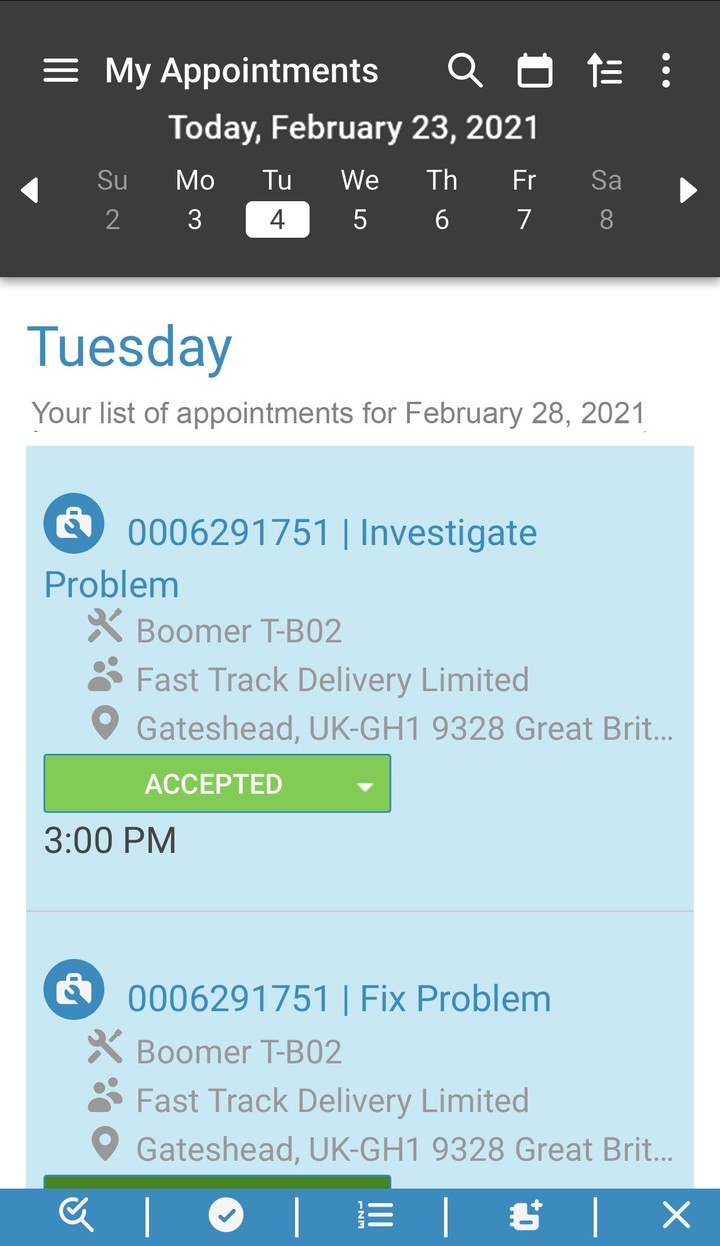
Task: Select Wednesday the 5th in the week strip
Action: coord(360,200)
